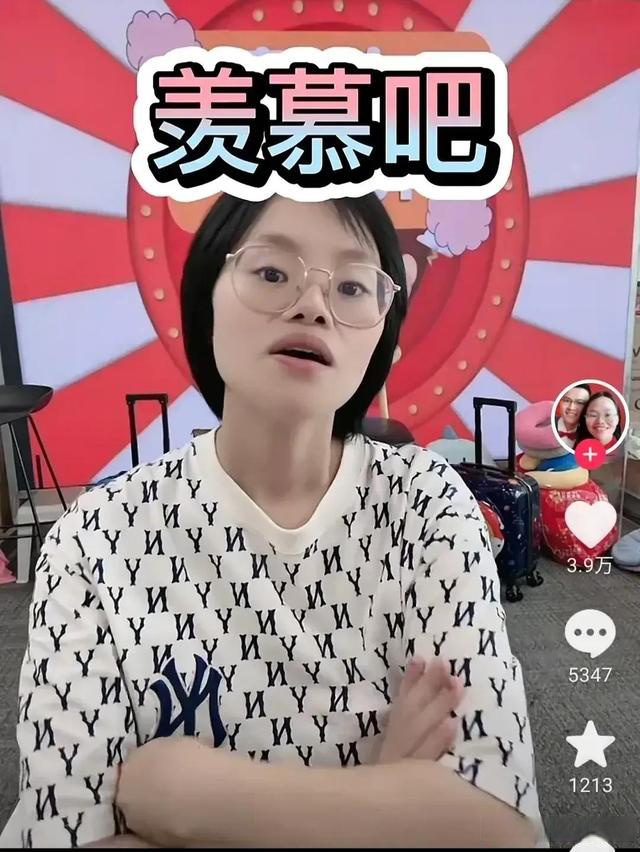Open the video creator's profile avatar
This screenshot has height=852, width=640.
click(x=589, y=415)
